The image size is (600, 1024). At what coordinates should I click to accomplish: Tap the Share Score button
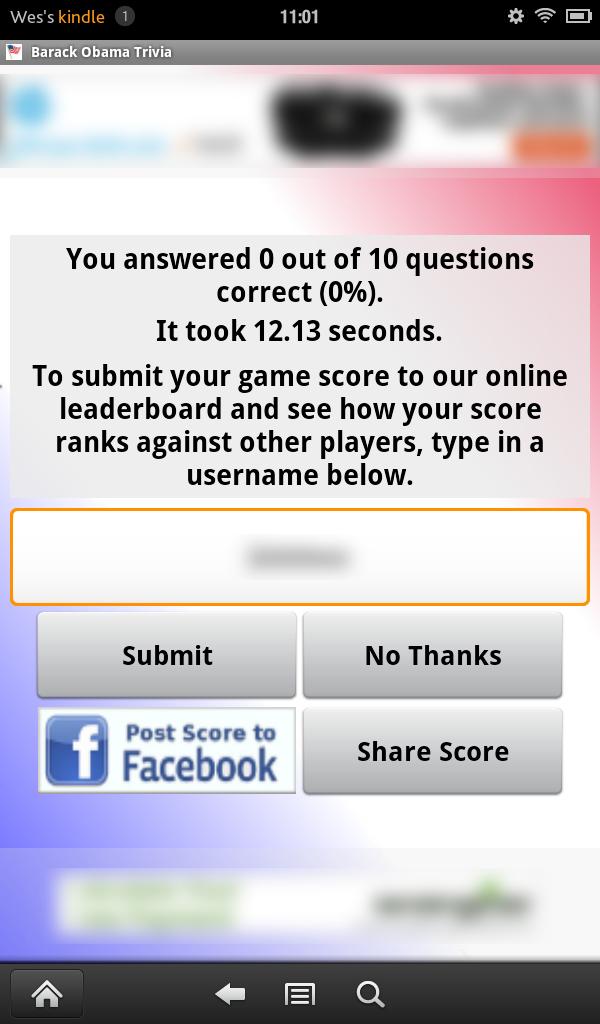(x=432, y=751)
